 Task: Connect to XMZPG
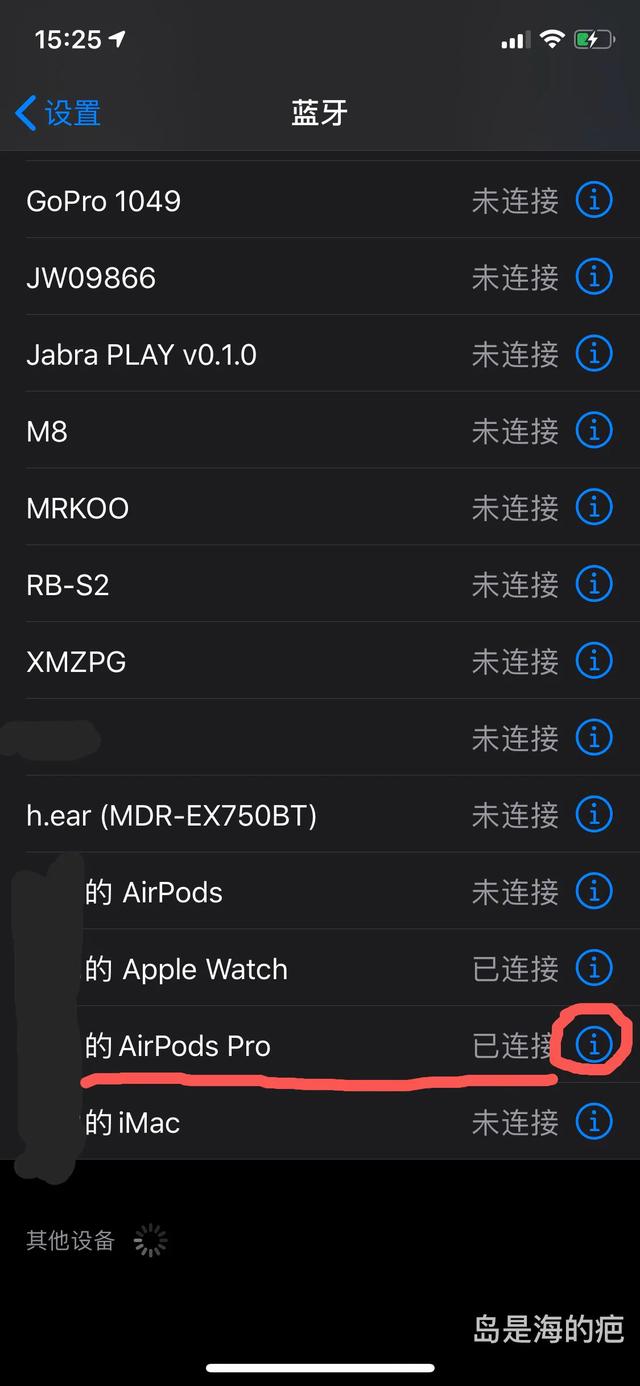point(250,662)
